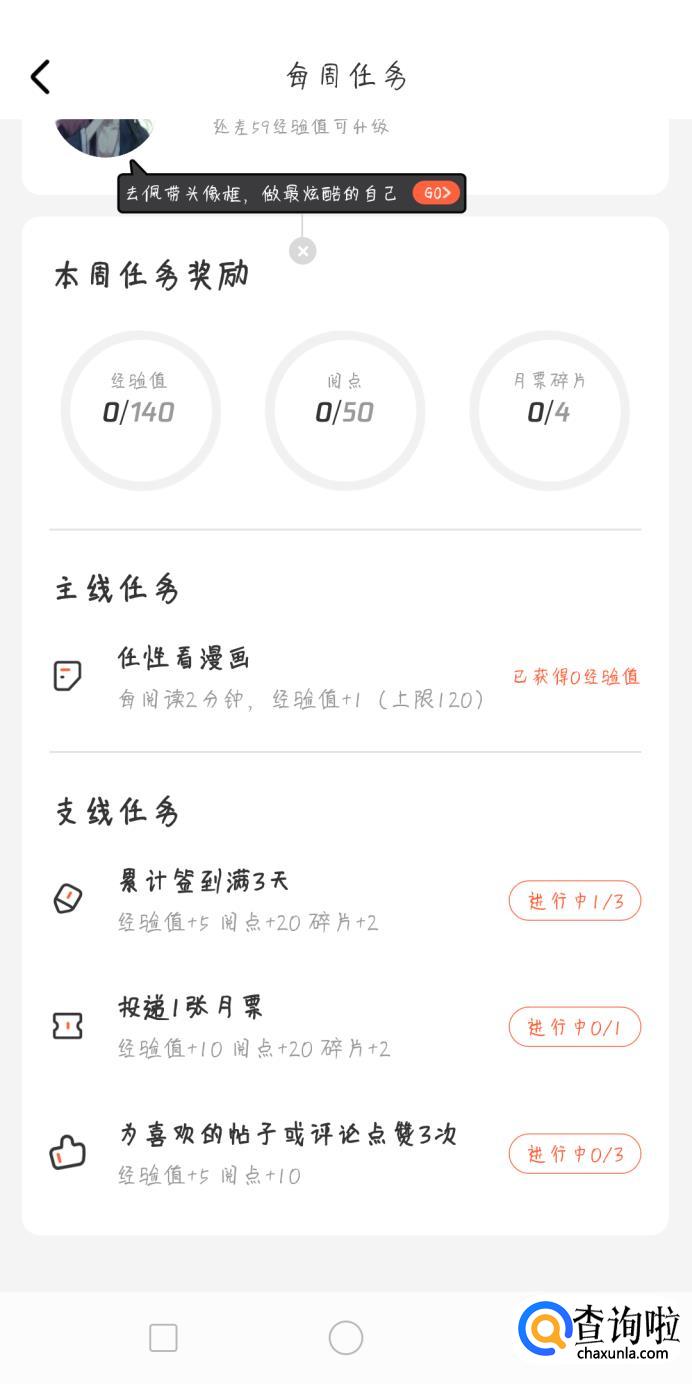692x1384 pixels.
Task: Open the profile avatar picture
Action: click(x=103, y=136)
